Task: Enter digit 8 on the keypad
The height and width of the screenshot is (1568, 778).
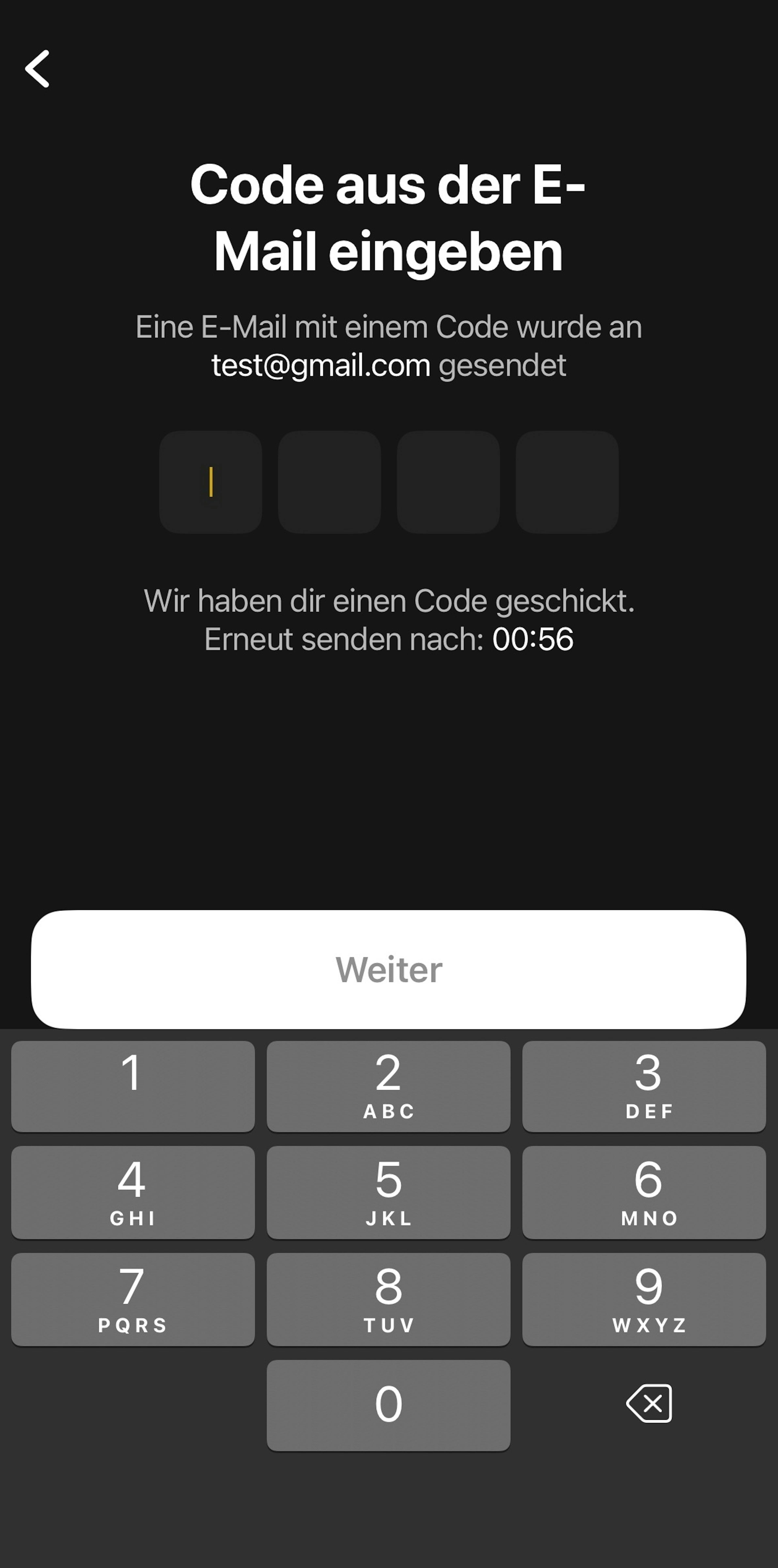Action: tap(388, 1299)
